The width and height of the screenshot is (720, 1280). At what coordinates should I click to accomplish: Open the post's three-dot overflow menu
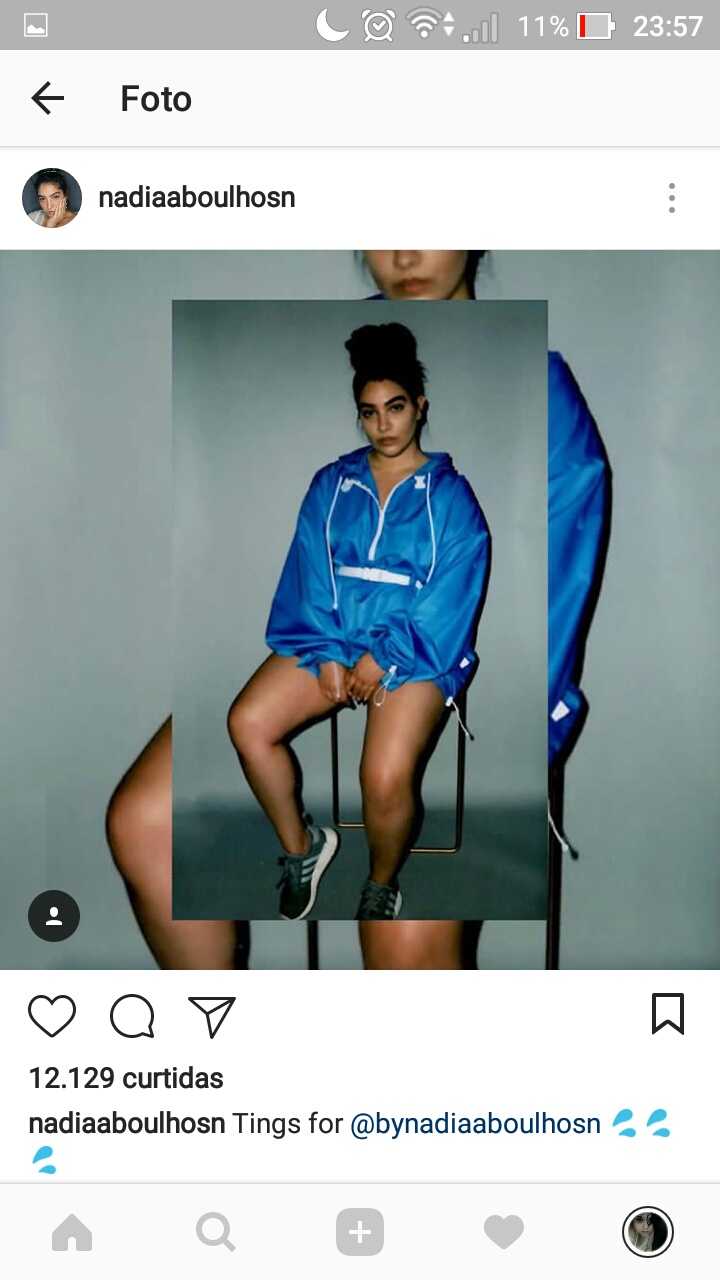tap(672, 198)
